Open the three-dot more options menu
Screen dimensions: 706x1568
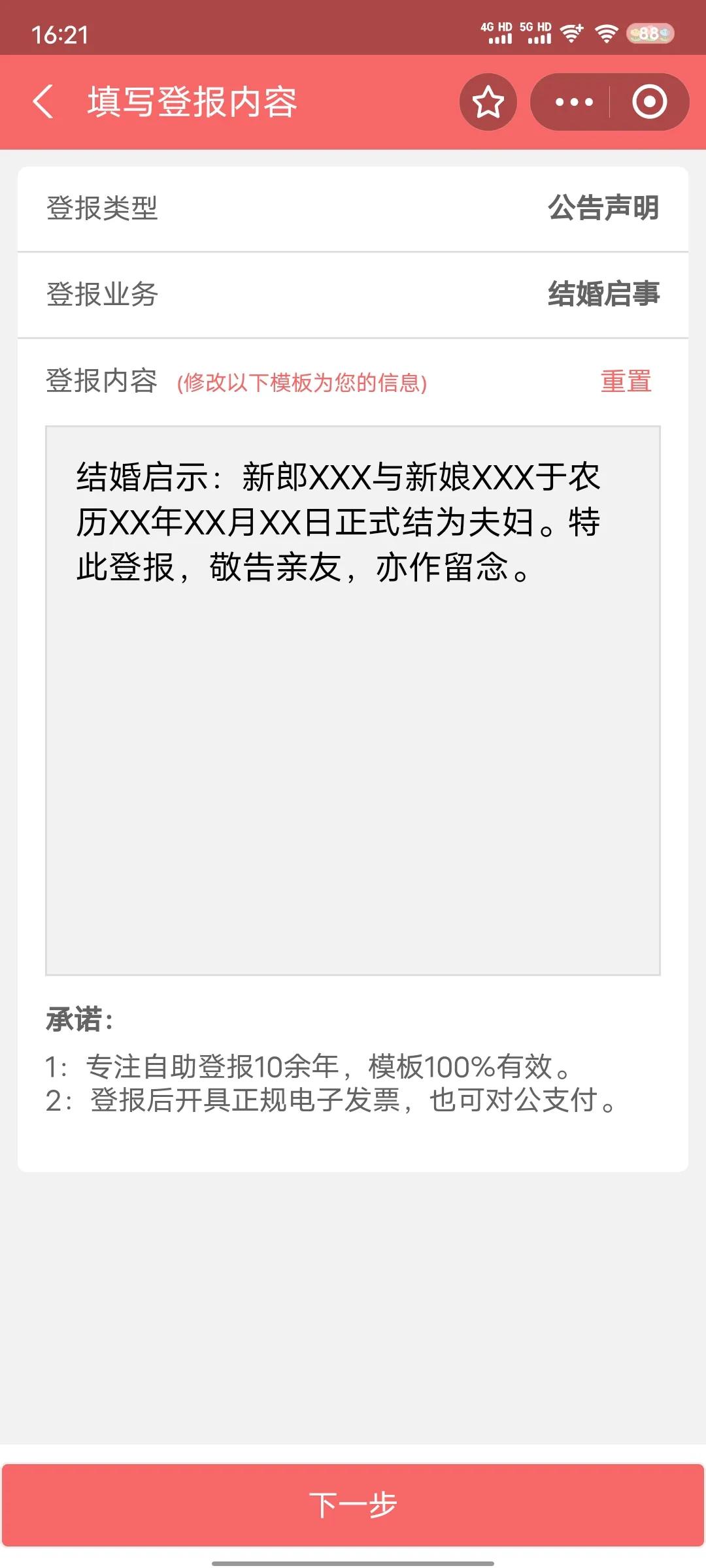[572, 102]
